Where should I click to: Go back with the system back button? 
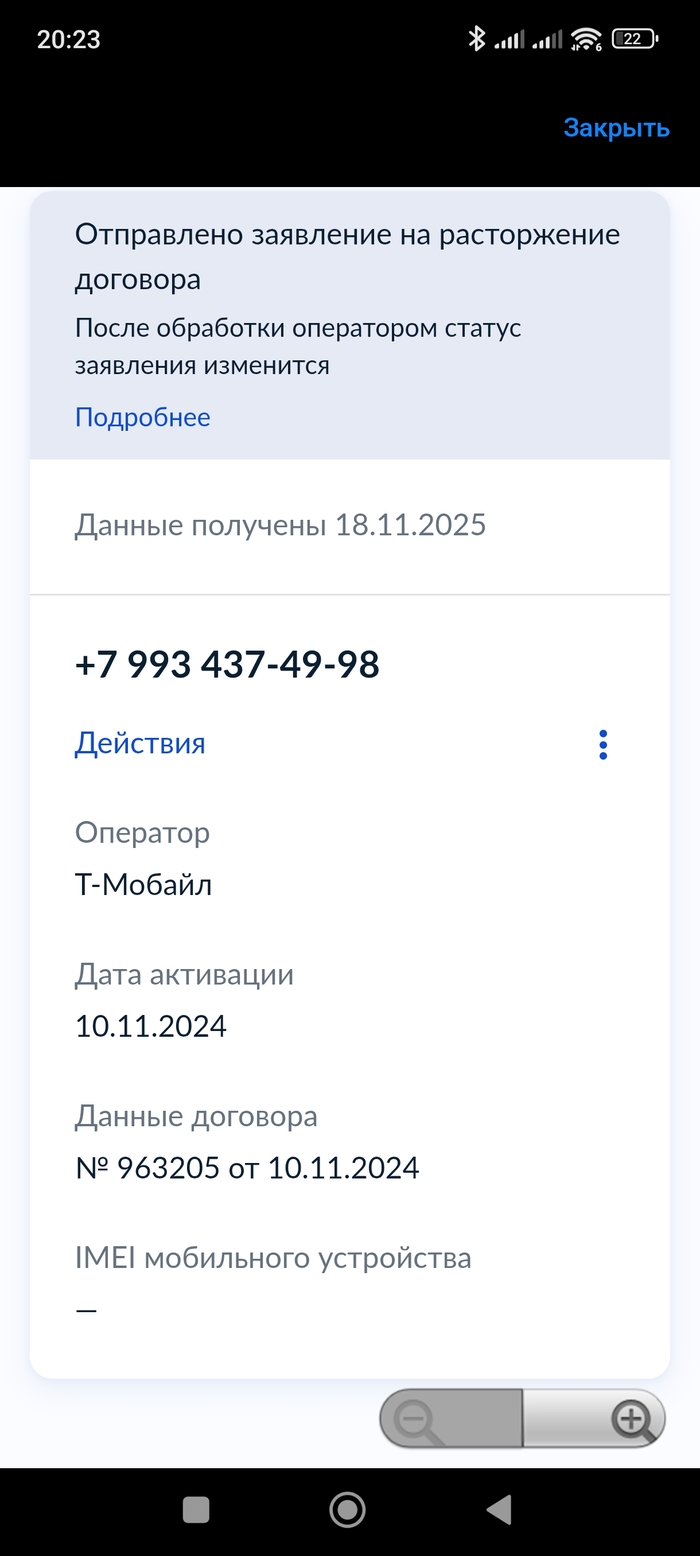point(497,1509)
